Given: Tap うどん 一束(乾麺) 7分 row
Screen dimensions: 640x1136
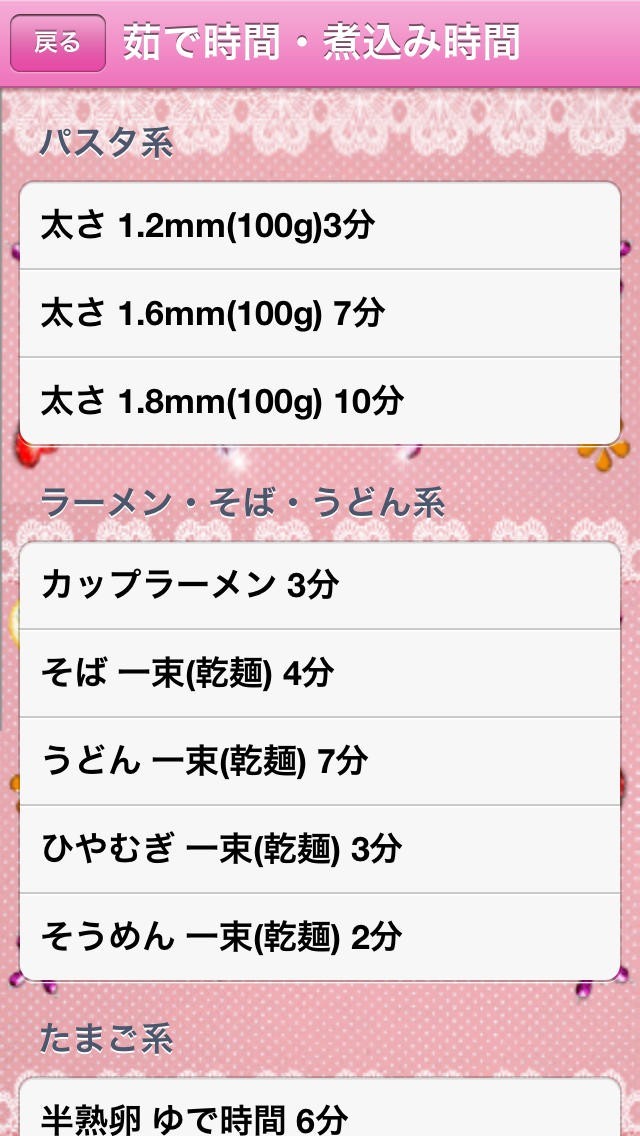Looking at the screenshot, I should [320, 762].
